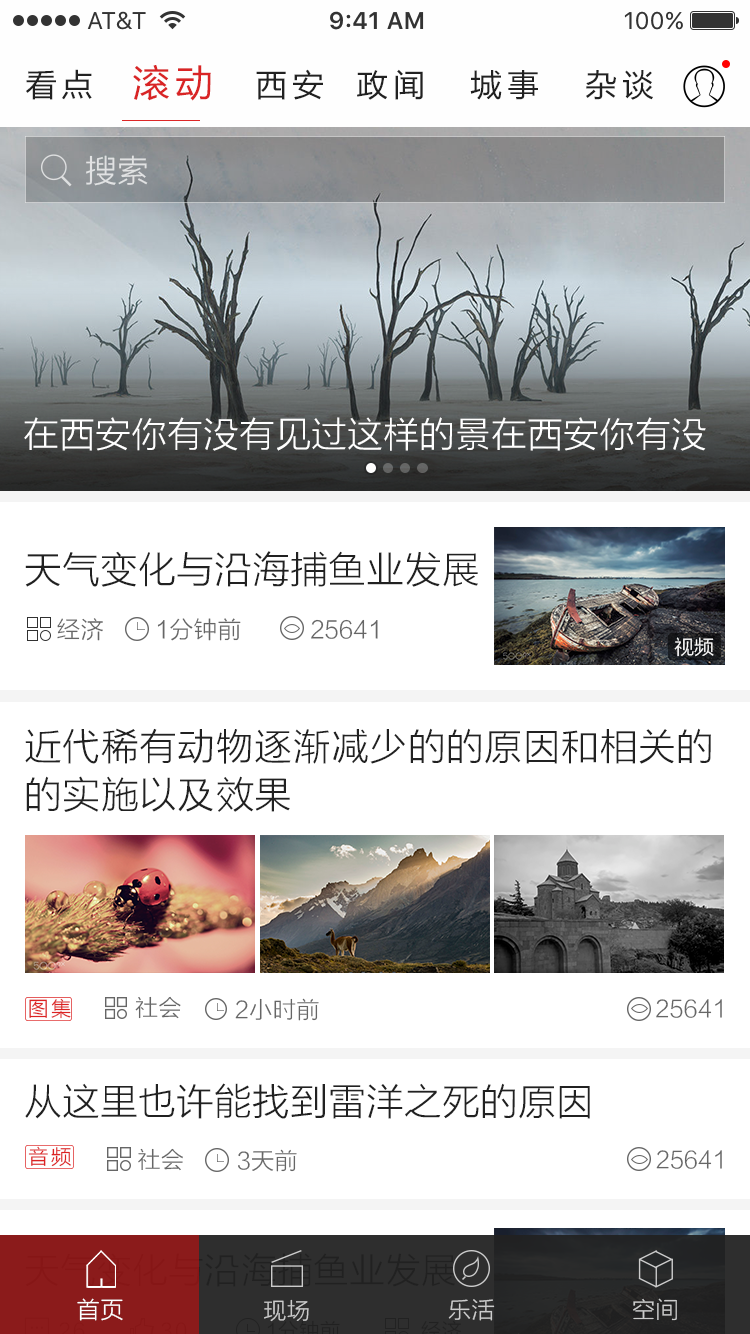Viewport: 750px width, 1334px height.
Task: Go to the 城事 tab
Action: coord(504,86)
